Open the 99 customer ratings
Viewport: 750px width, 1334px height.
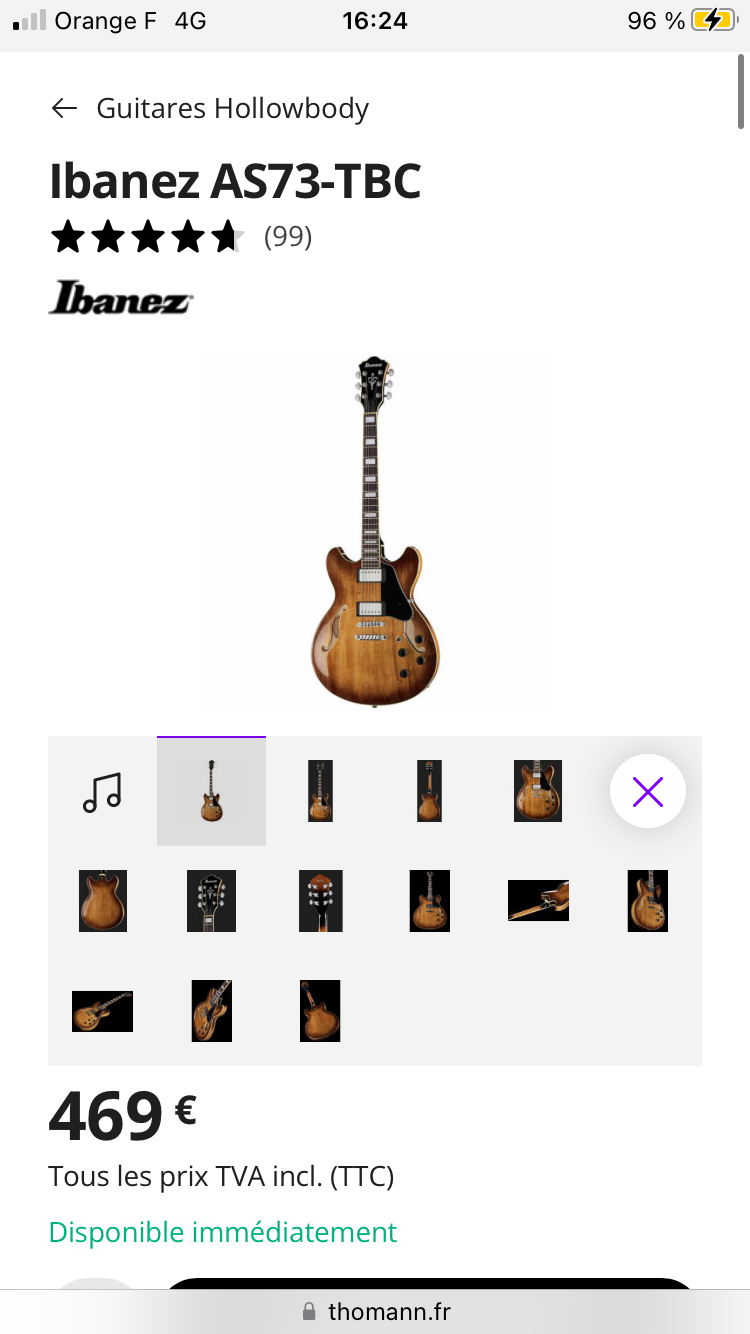288,237
